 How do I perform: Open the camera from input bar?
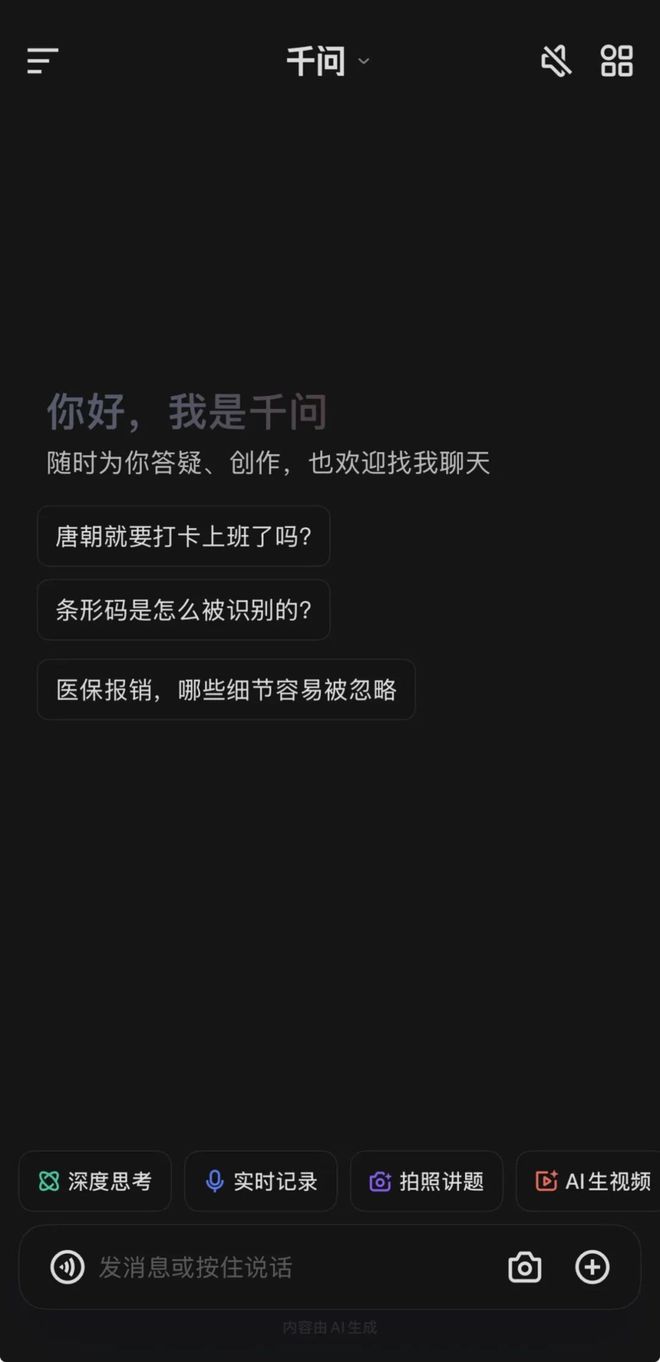(525, 1268)
